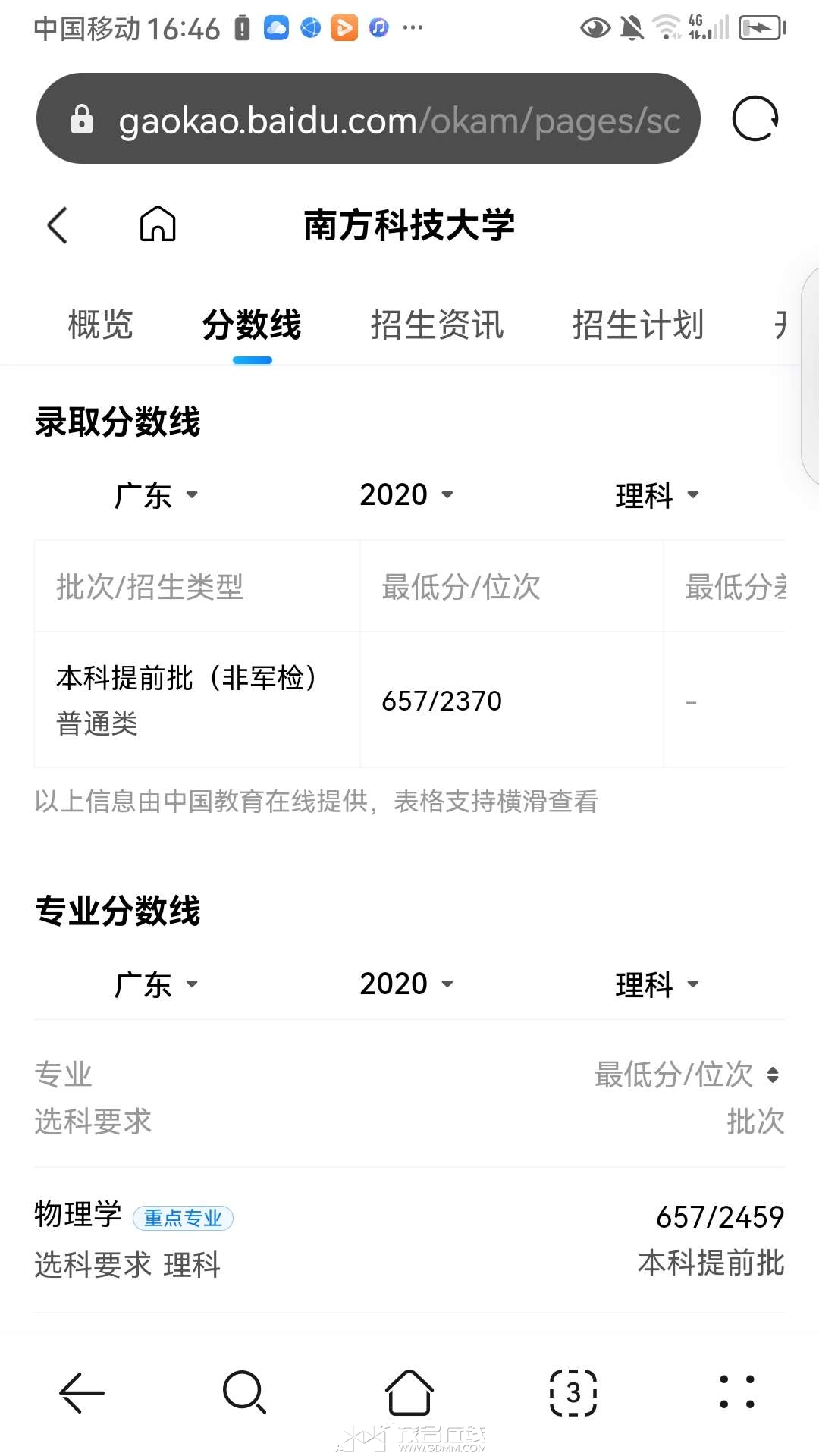
Task: Expand the 广东 province dropdown under 录取分数线
Action: [155, 495]
